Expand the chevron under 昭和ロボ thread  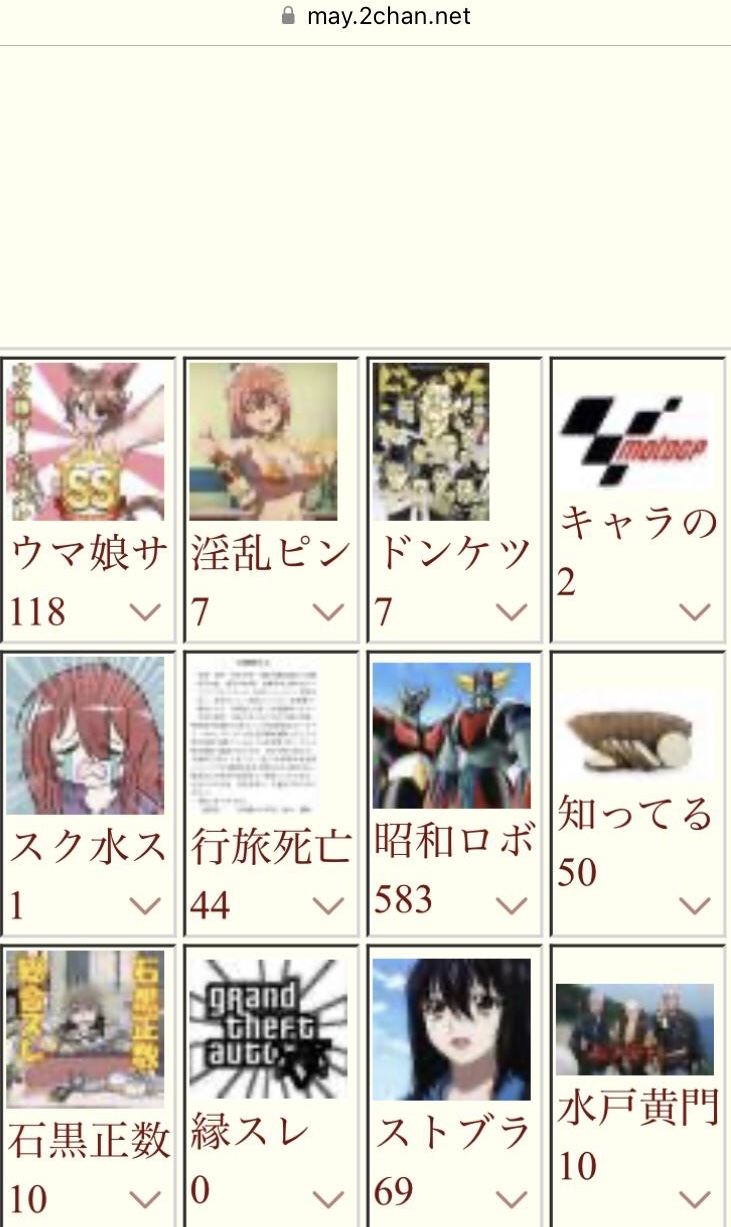click(x=511, y=906)
